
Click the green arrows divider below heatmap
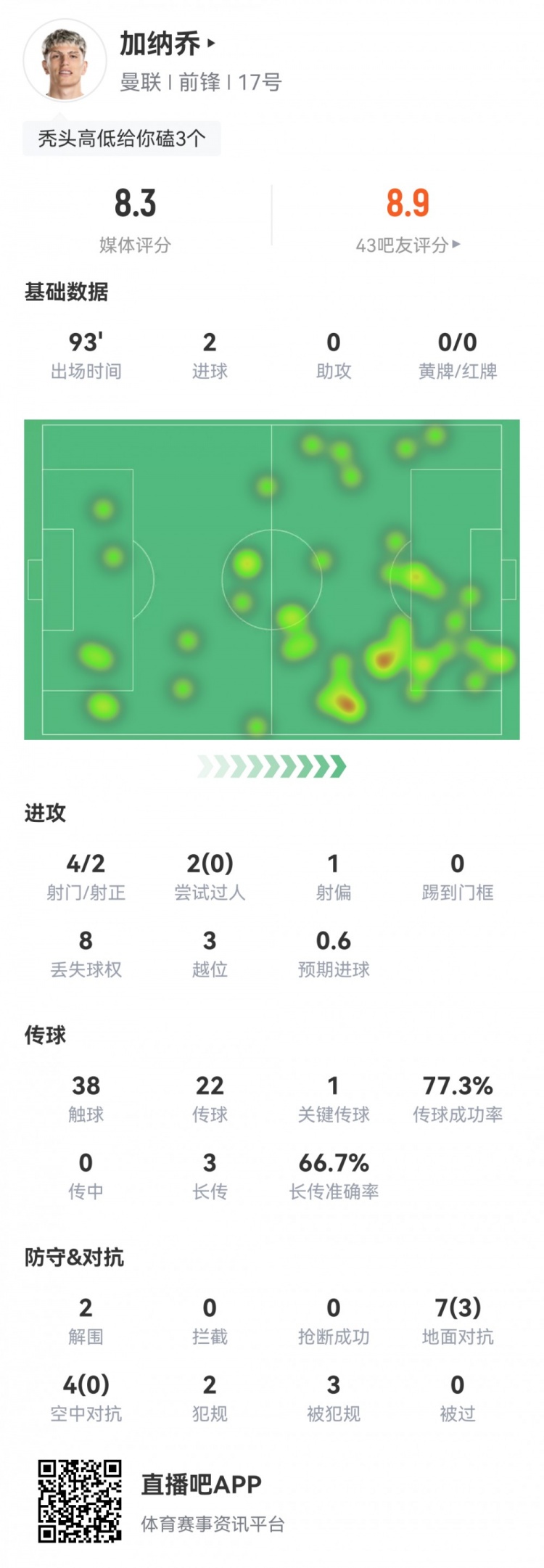[x=272, y=764]
